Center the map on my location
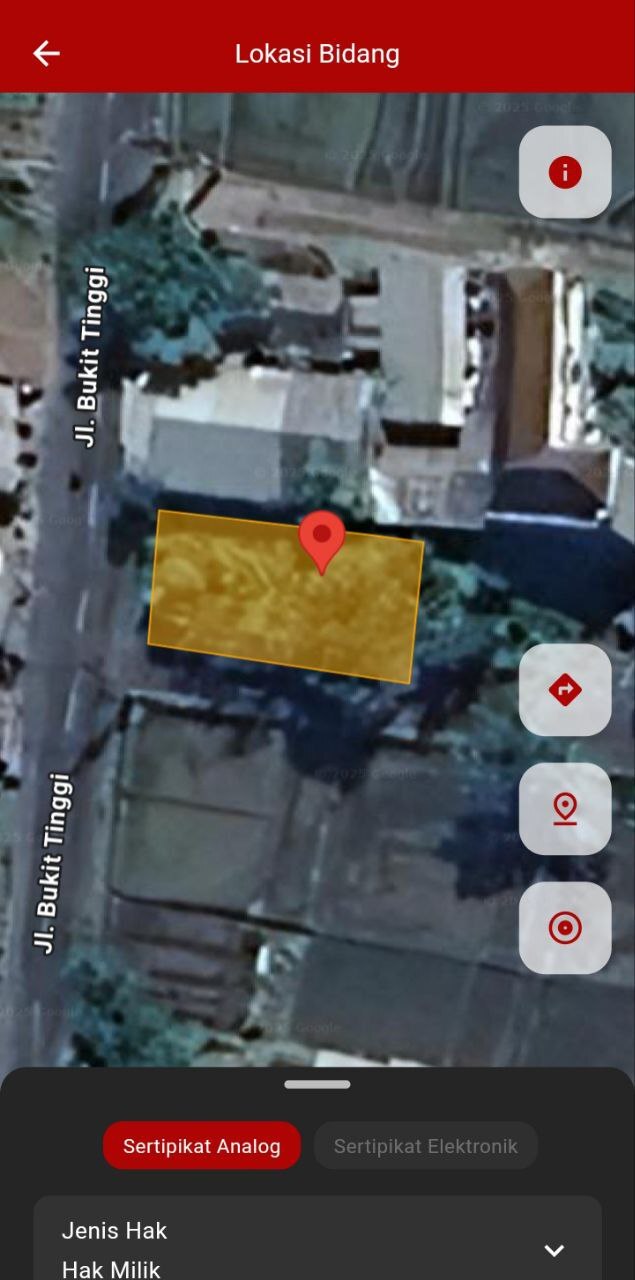This screenshot has width=635, height=1280. [565, 928]
